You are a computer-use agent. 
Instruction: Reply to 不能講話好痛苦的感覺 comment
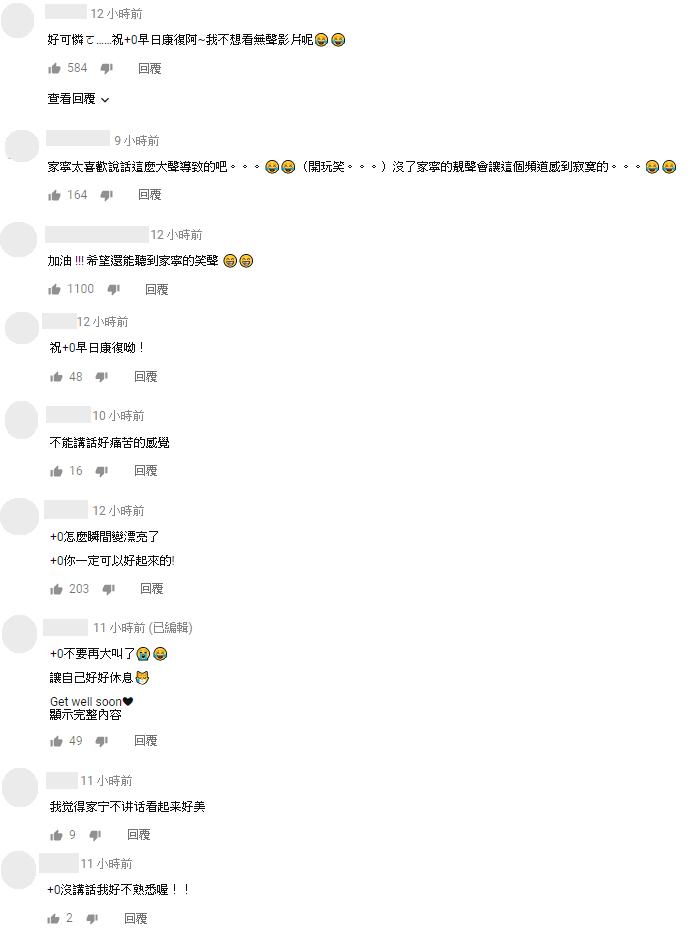[x=146, y=471]
